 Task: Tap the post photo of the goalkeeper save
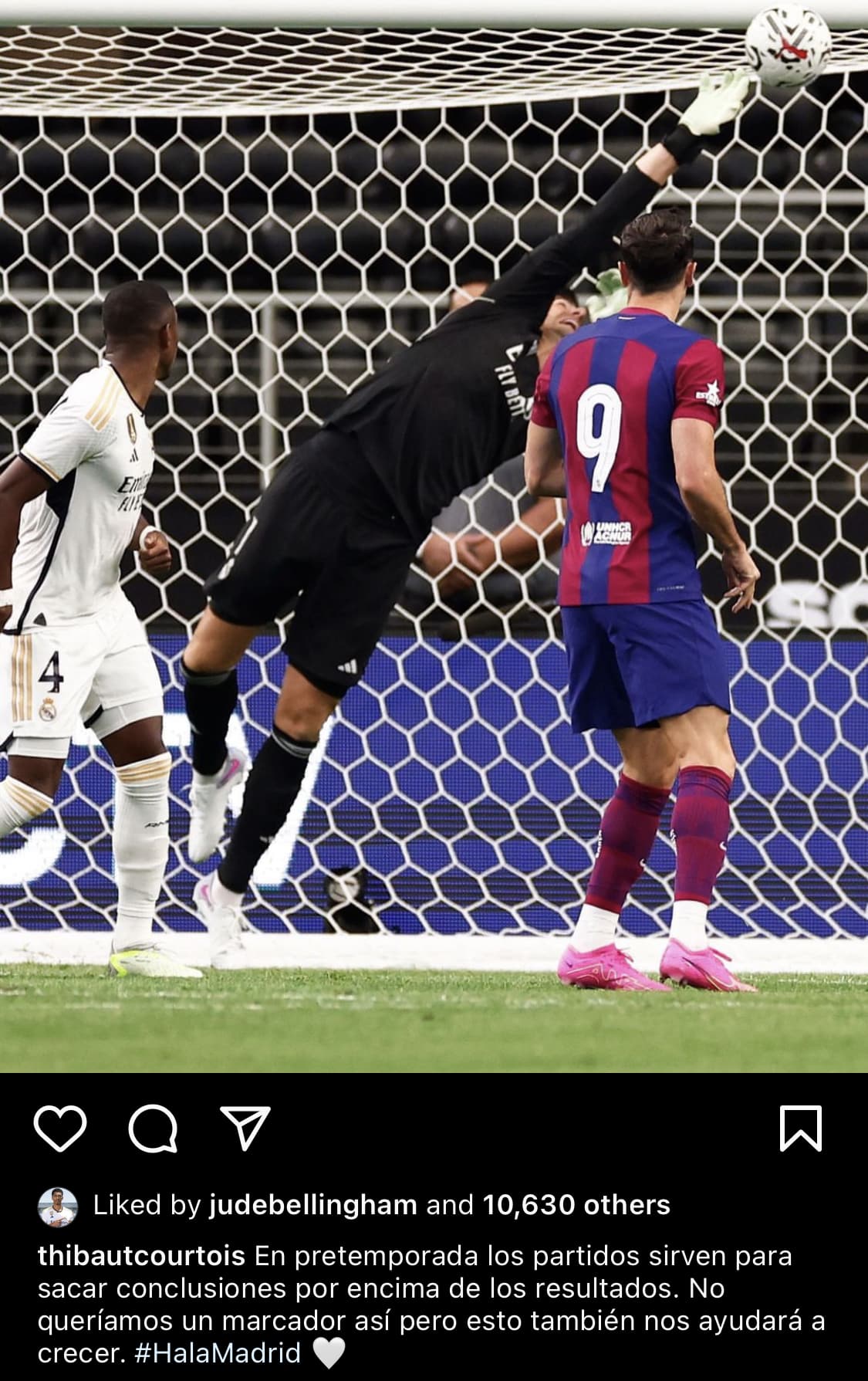(434, 540)
